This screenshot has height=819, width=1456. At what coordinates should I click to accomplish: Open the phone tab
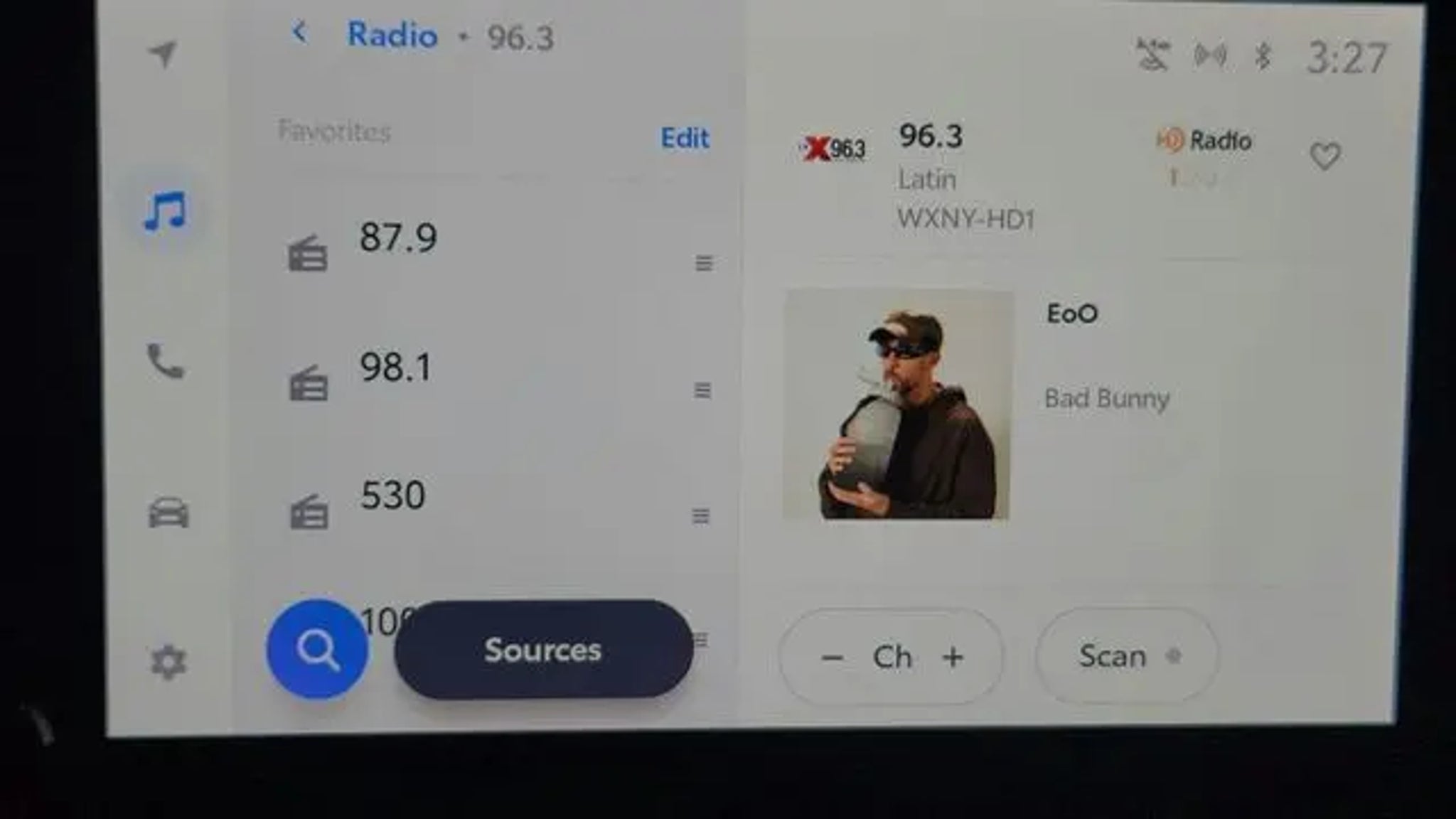tap(166, 362)
